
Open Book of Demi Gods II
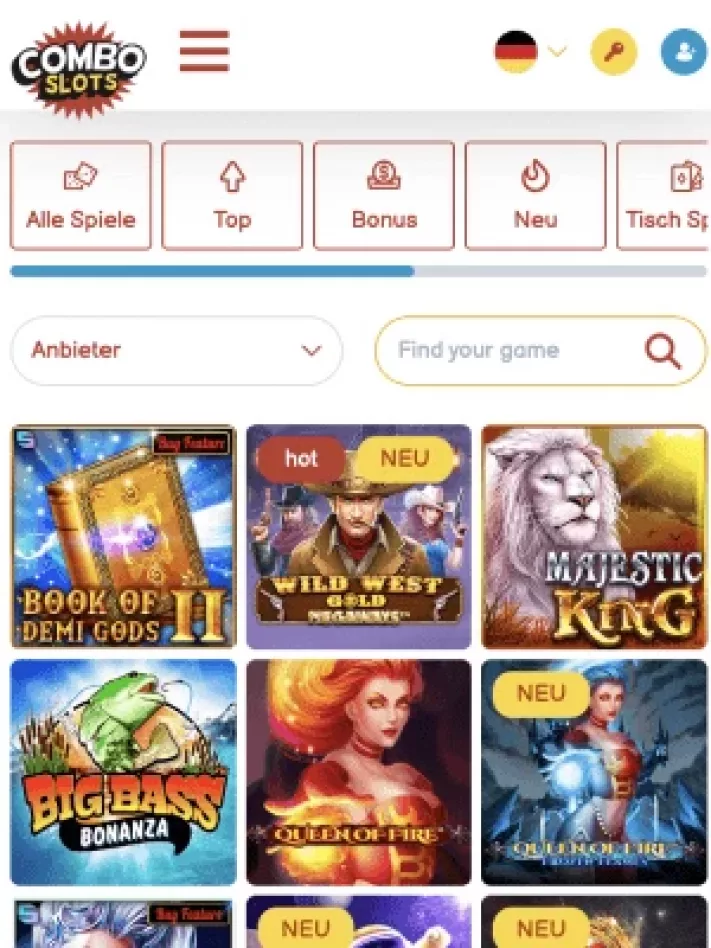[x=124, y=537]
